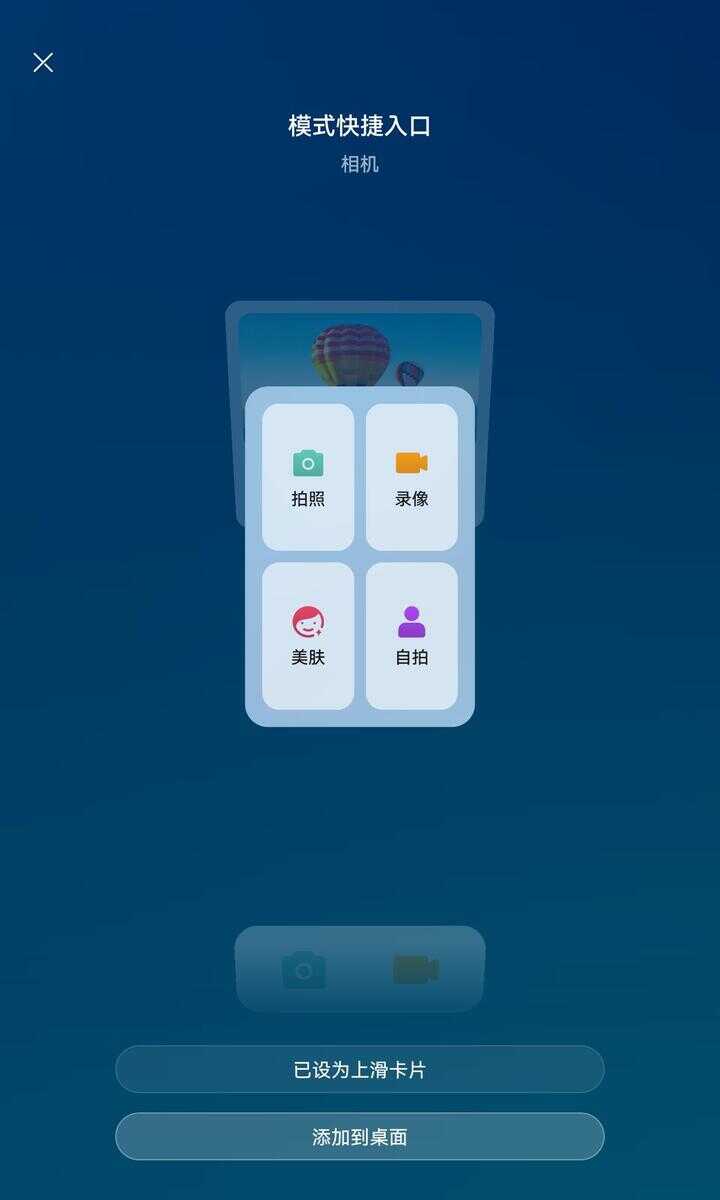Select the 拍照 shortcut tile
720x1200 pixels.
308,477
